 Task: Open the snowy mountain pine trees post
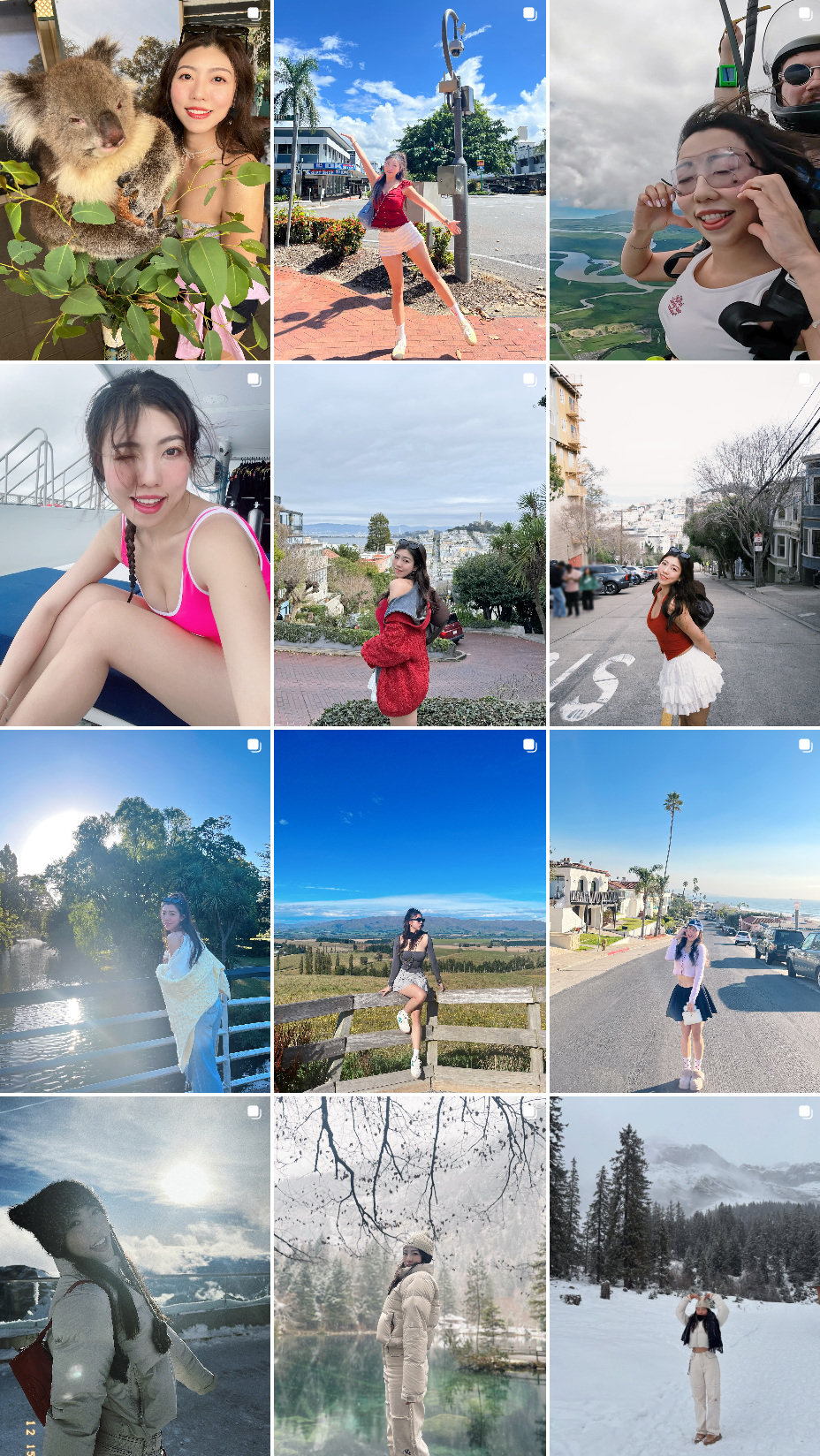click(x=685, y=1276)
